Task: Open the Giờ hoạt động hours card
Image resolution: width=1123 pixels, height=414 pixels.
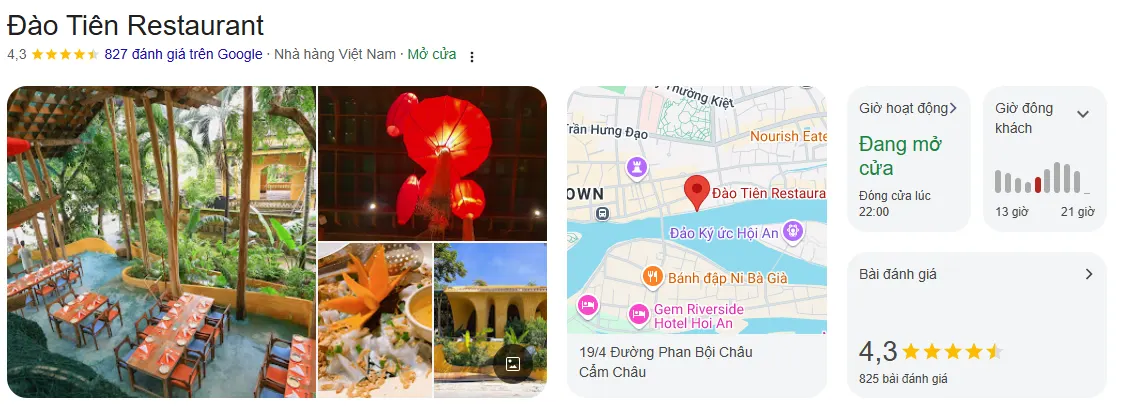Action: pyautogui.click(x=908, y=160)
